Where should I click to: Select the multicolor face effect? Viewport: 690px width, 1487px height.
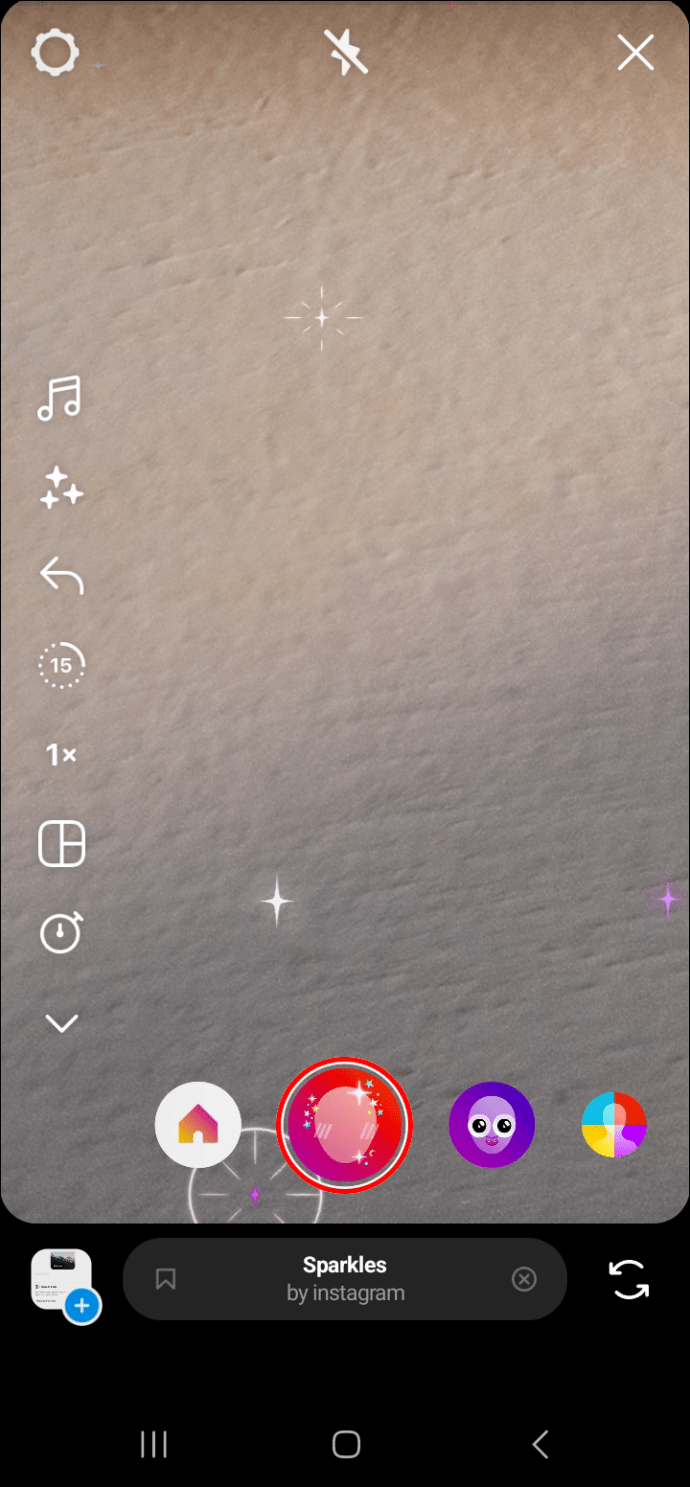point(614,1125)
